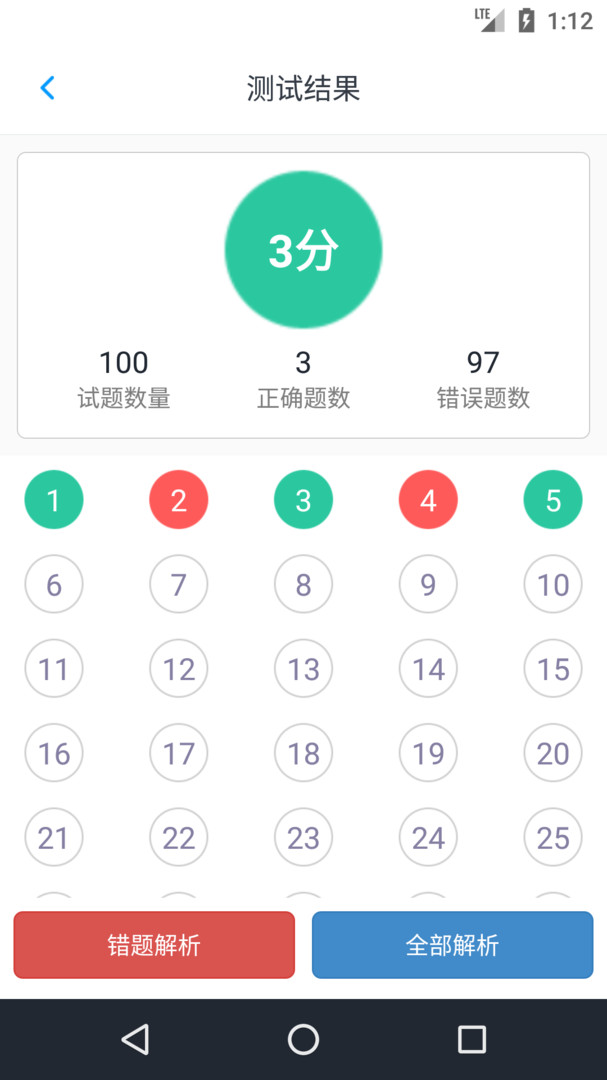View incorrect question 4
Screen dimensions: 607x1080
point(428,500)
